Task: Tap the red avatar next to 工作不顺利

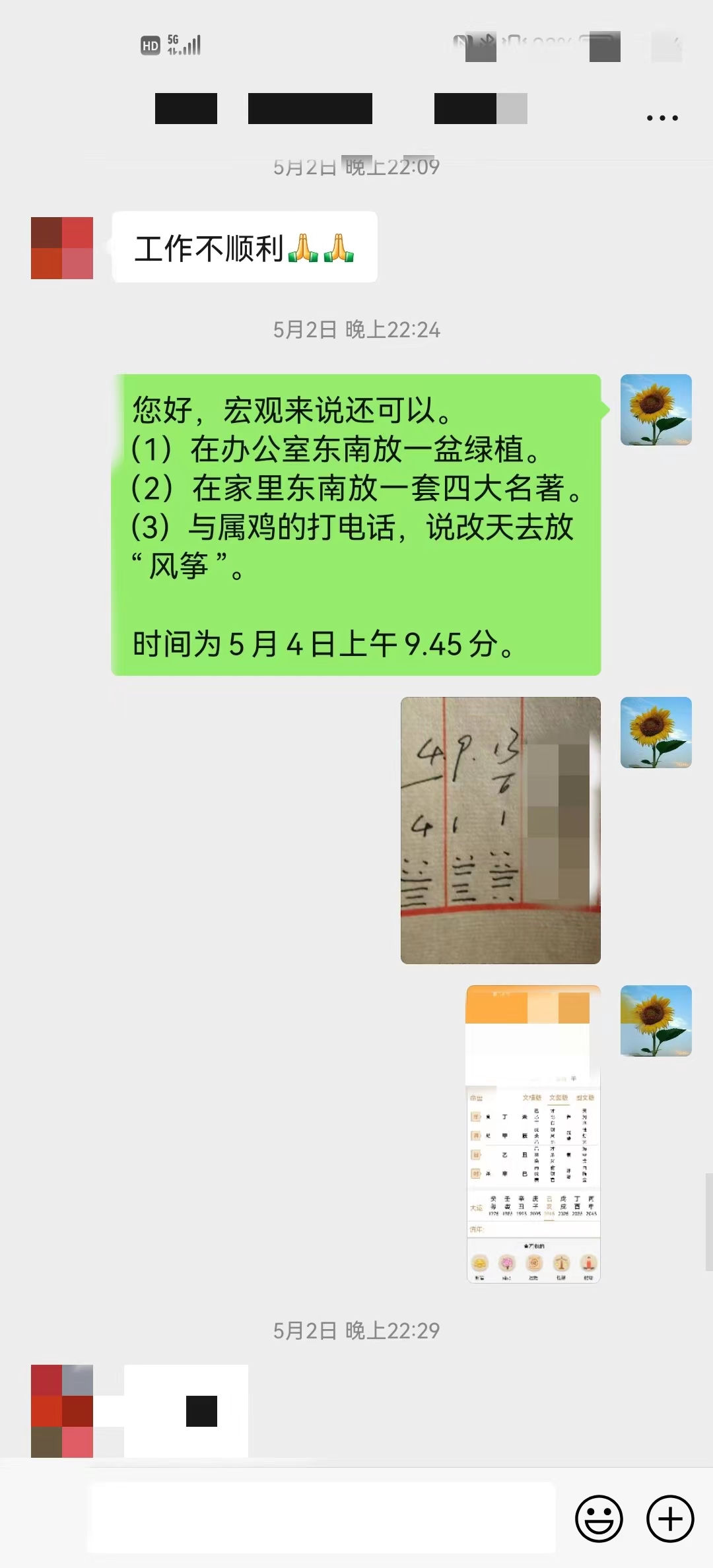Action: (62, 248)
